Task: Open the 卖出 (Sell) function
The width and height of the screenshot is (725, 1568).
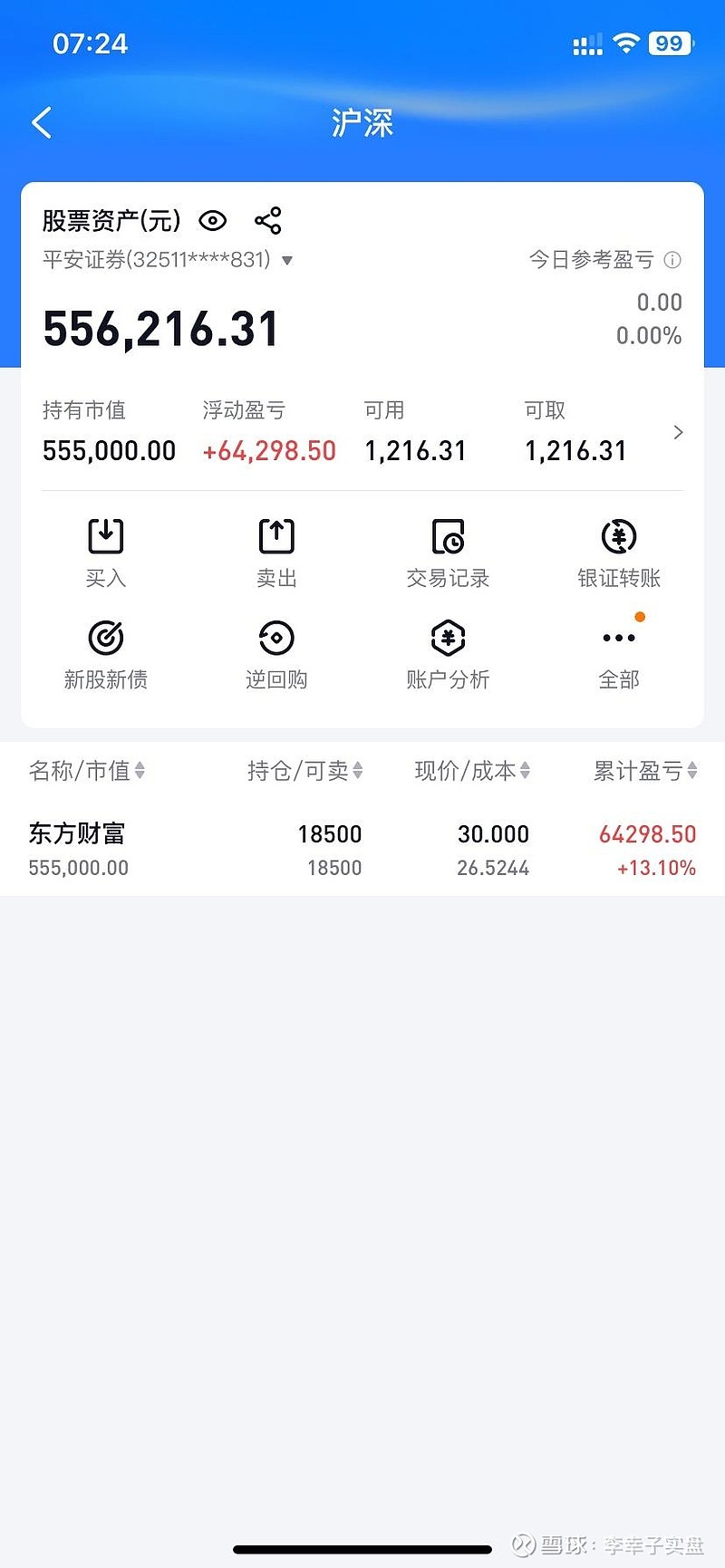Action: 275,551
